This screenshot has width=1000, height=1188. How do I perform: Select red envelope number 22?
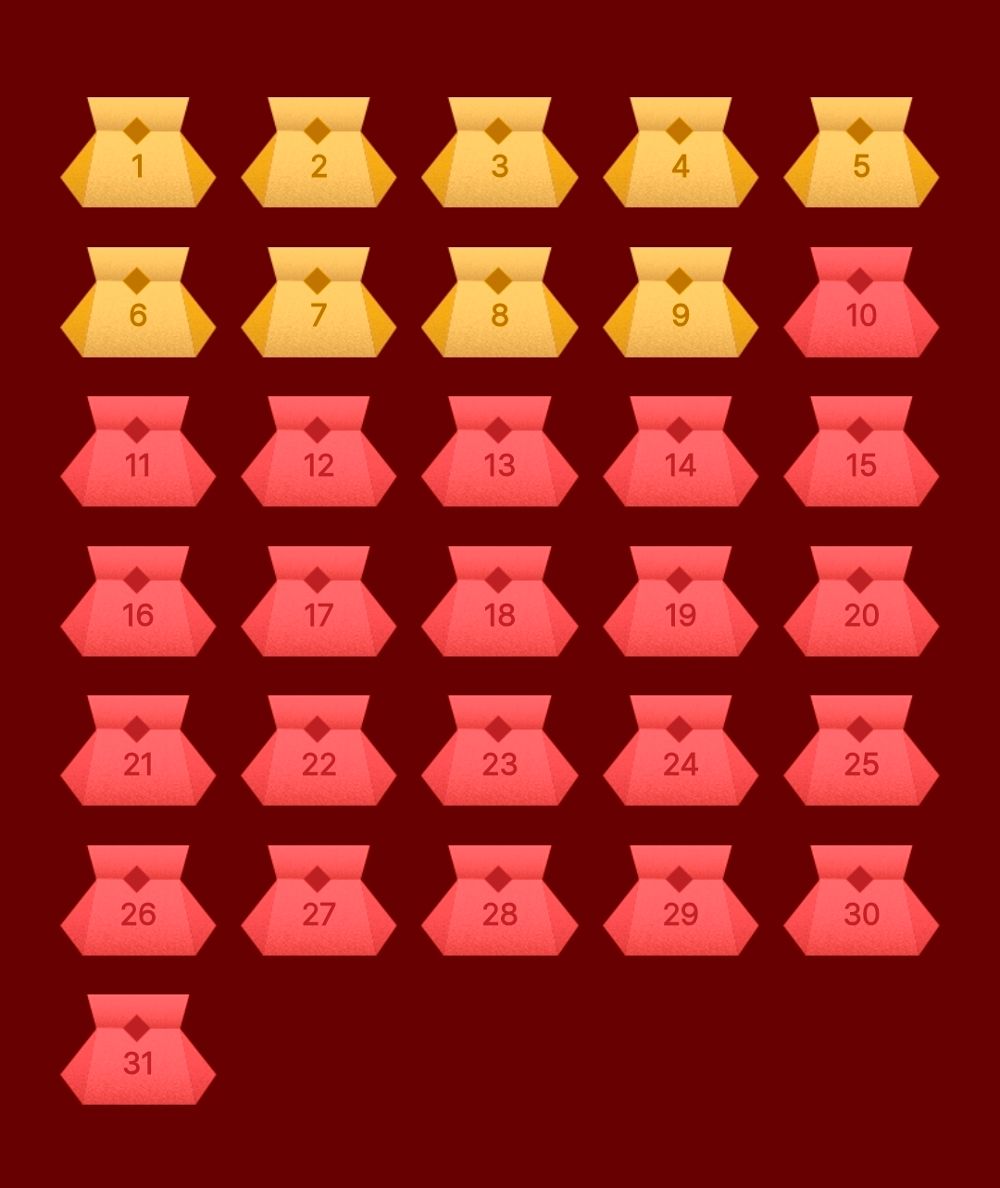[x=318, y=753]
